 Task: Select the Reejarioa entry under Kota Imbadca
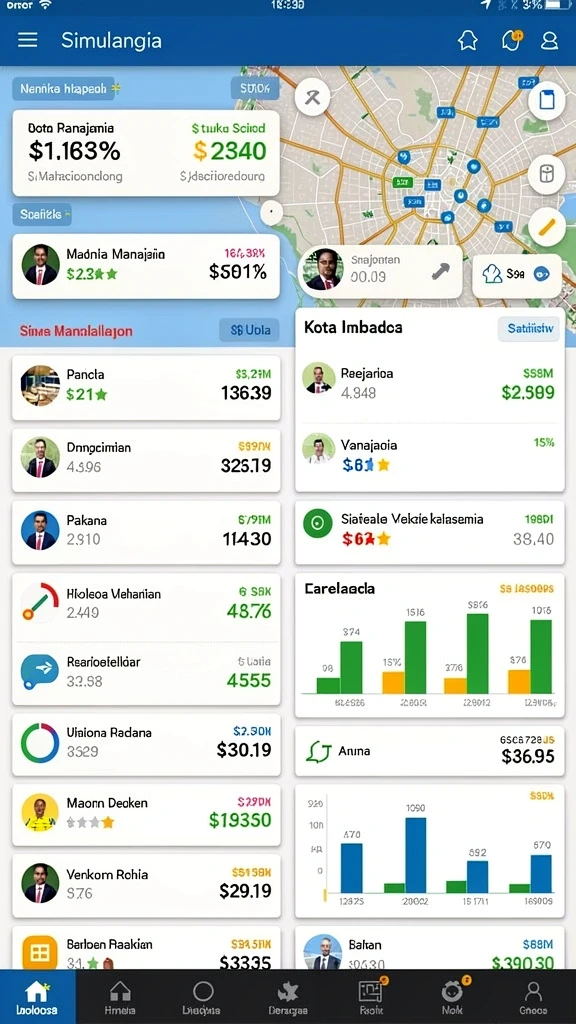point(430,385)
